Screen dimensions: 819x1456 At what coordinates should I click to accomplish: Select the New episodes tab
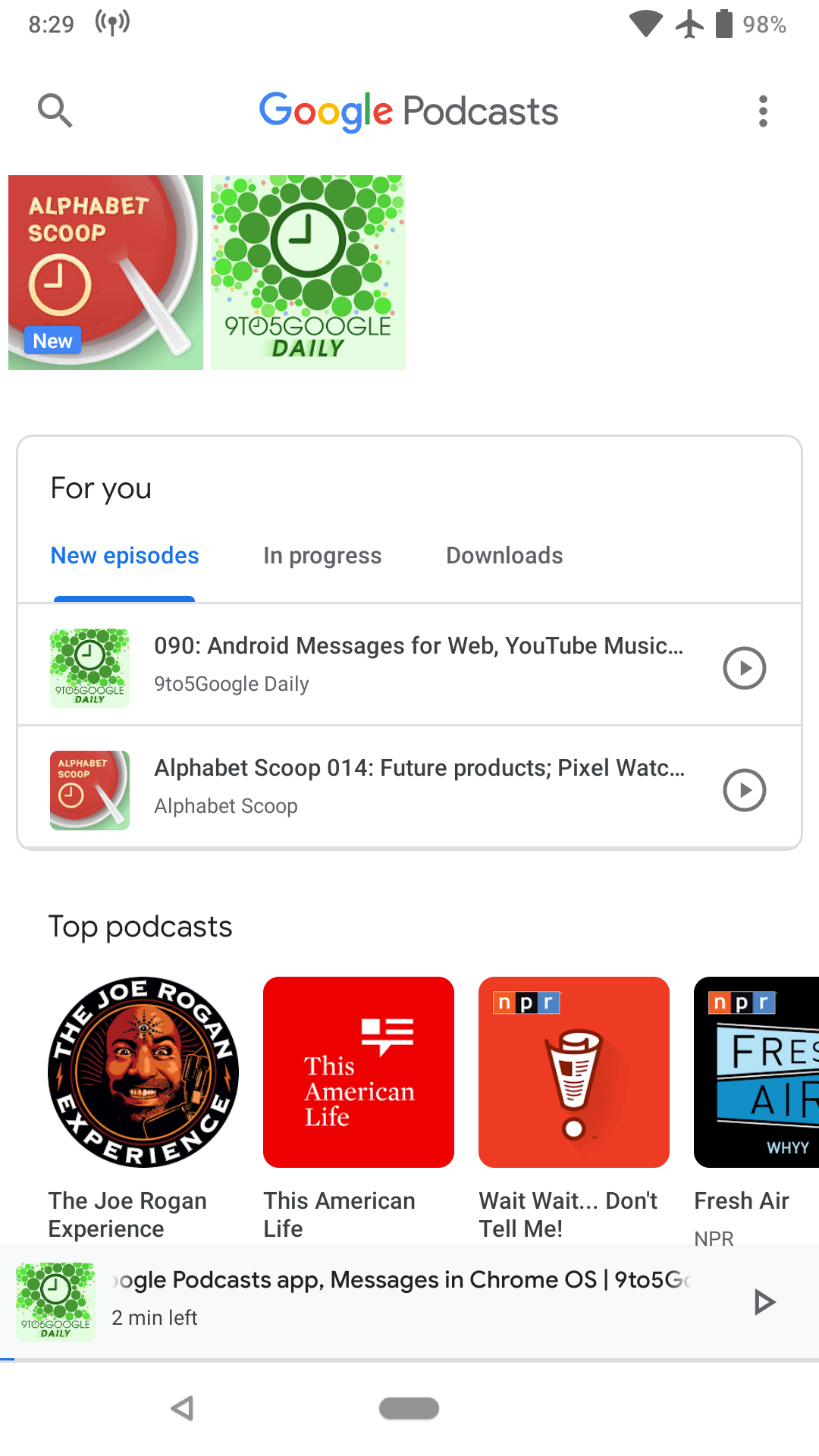[x=124, y=556]
